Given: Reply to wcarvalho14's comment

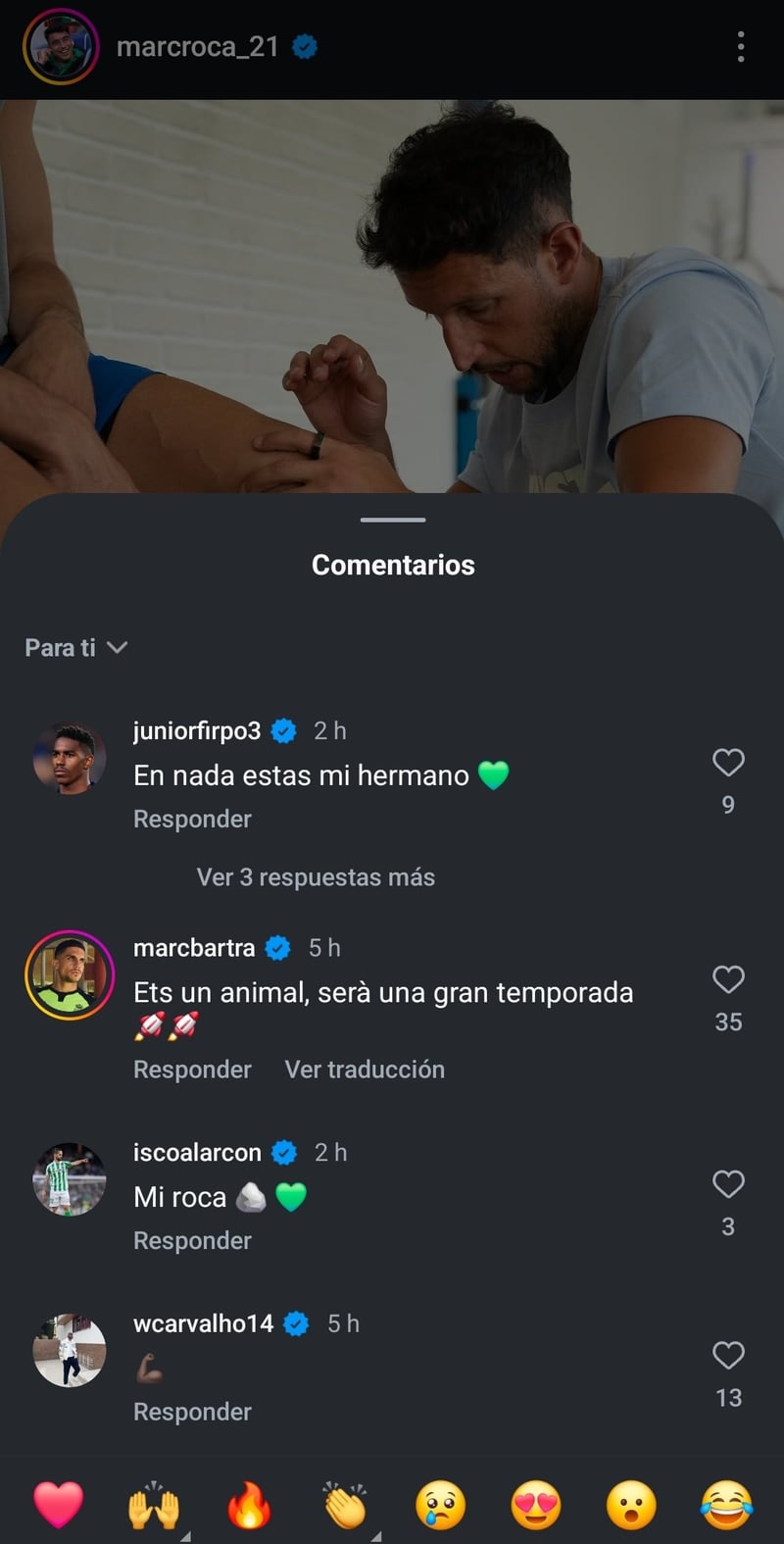Looking at the screenshot, I should [x=192, y=1412].
